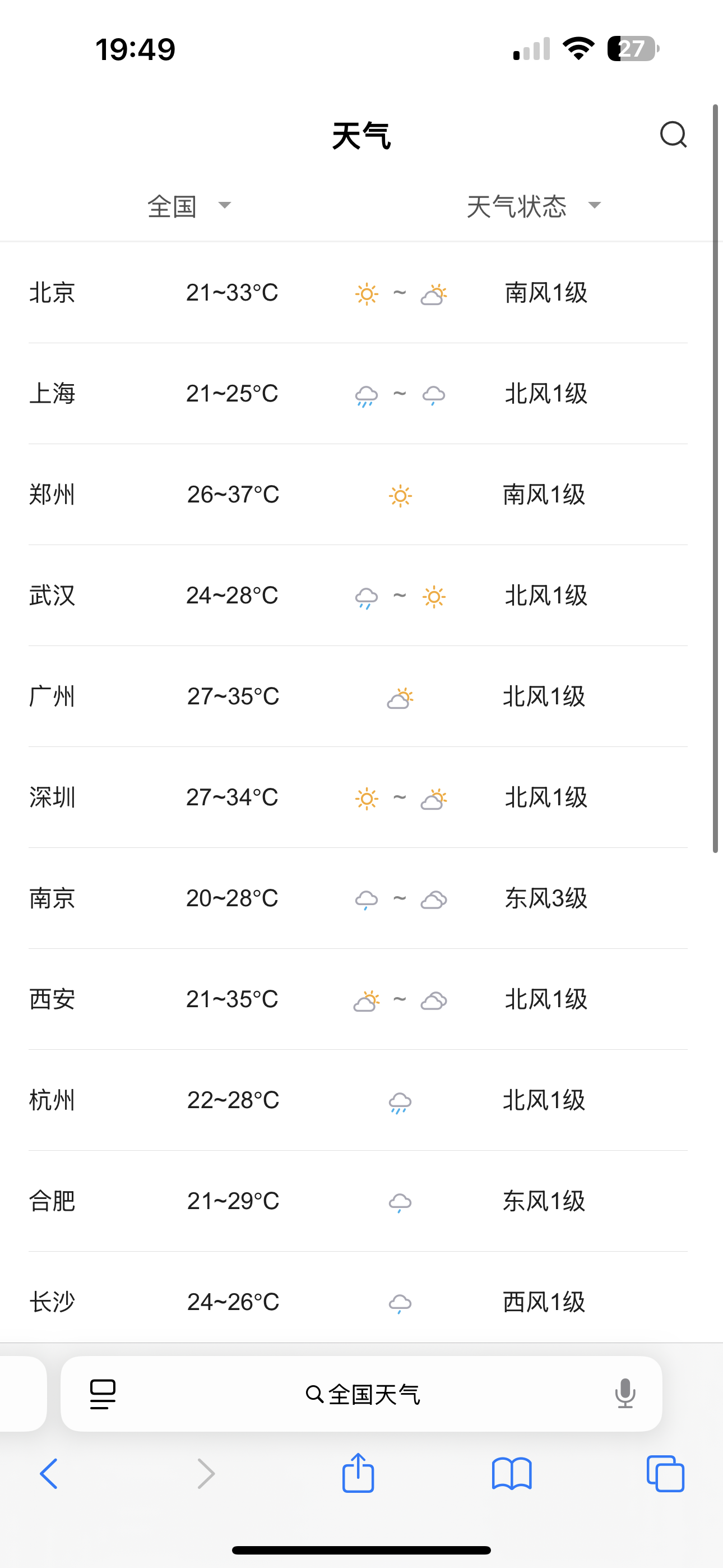Viewport: 723px width, 1568px height.
Task: Start voice search with microphone
Action: click(625, 1394)
